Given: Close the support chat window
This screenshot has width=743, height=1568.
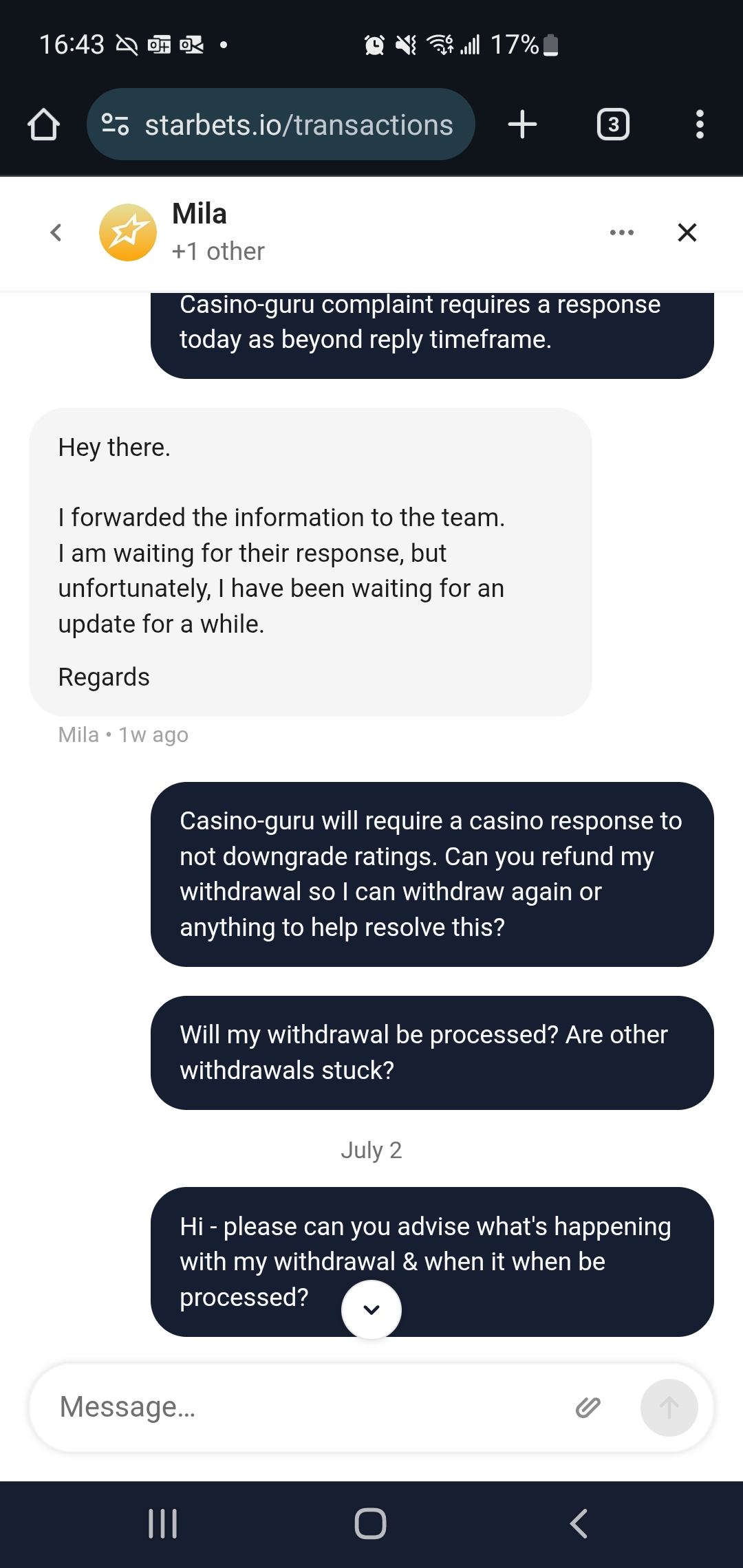Looking at the screenshot, I should (x=687, y=232).
